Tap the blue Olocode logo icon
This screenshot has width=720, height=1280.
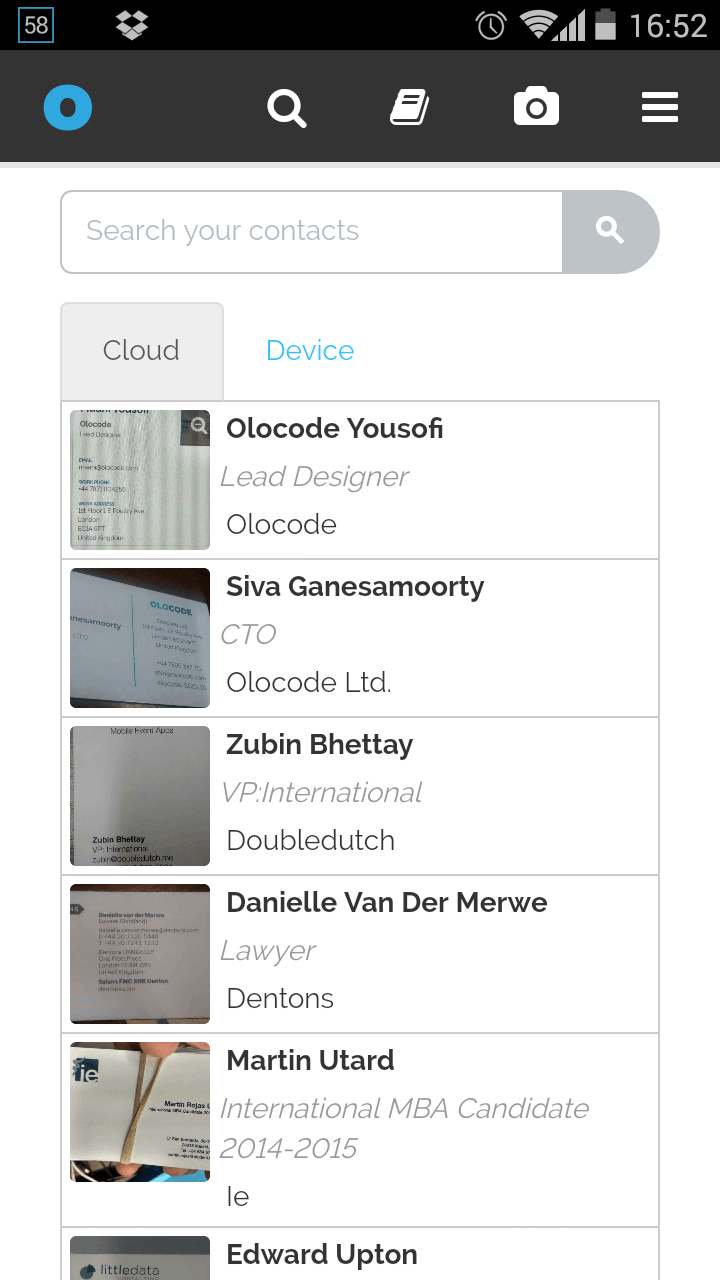pyautogui.click(x=68, y=107)
